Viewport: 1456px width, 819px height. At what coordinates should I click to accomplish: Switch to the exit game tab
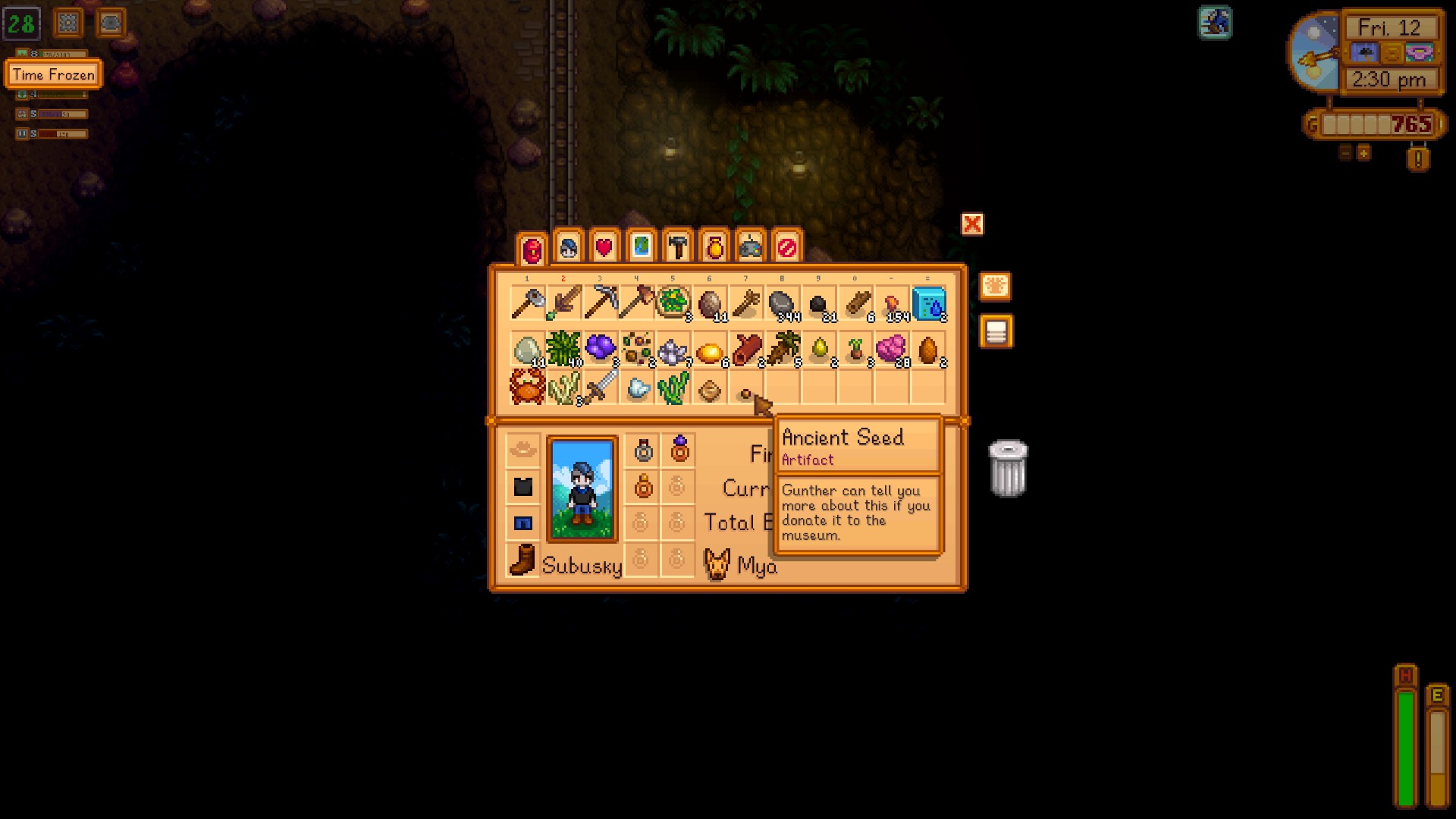787,247
